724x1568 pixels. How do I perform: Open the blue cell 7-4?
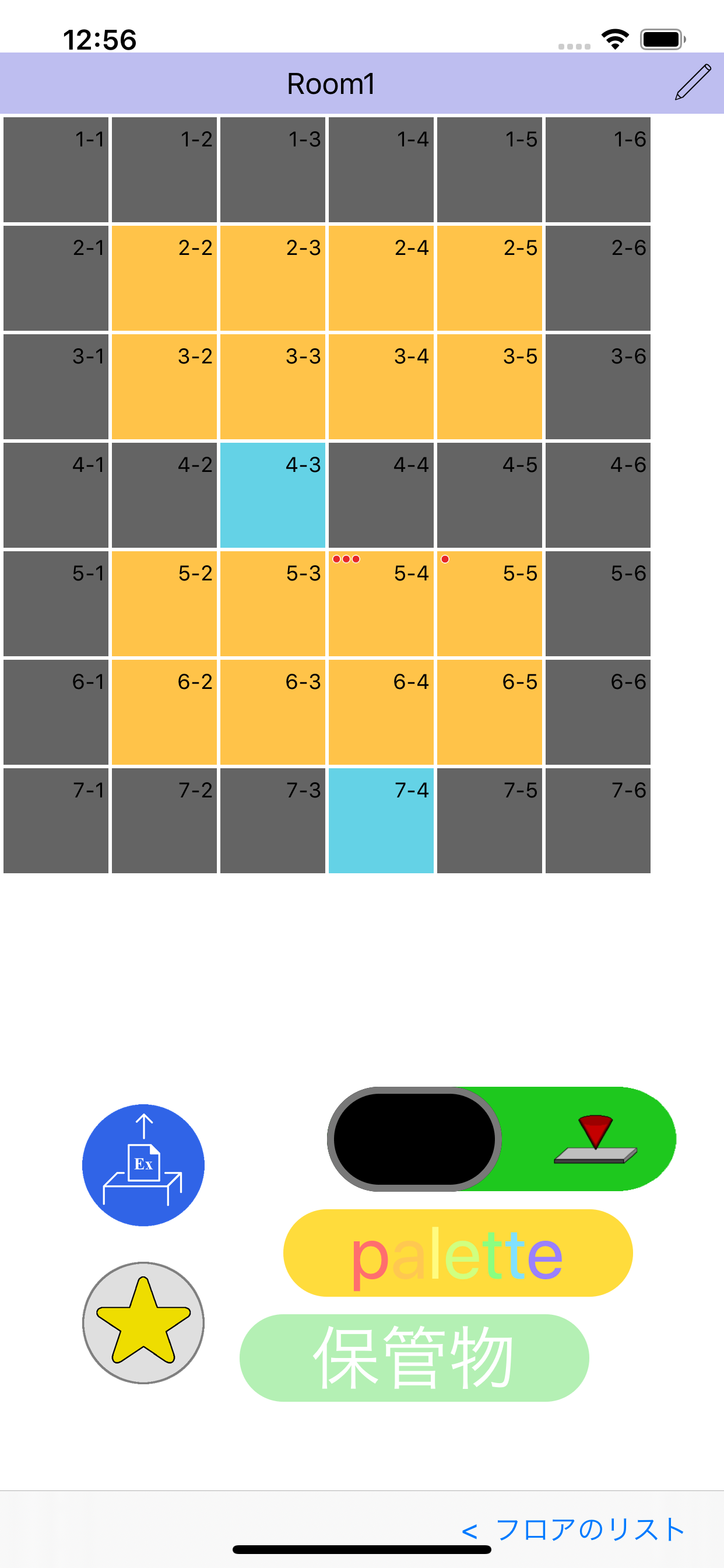pos(381,820)
